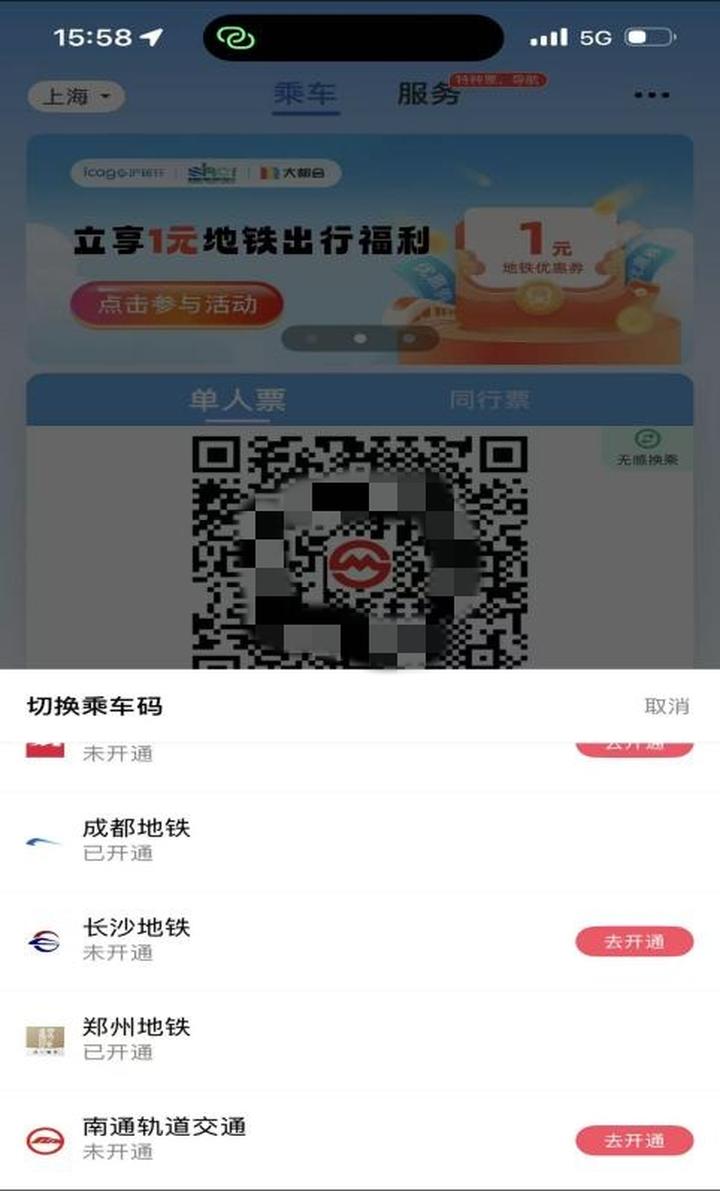The height and width of the screenshot is (1191, 720).
Task: Switch to 同行票 ticket tab
Action: pyautogui.click(x=489, y=400)
